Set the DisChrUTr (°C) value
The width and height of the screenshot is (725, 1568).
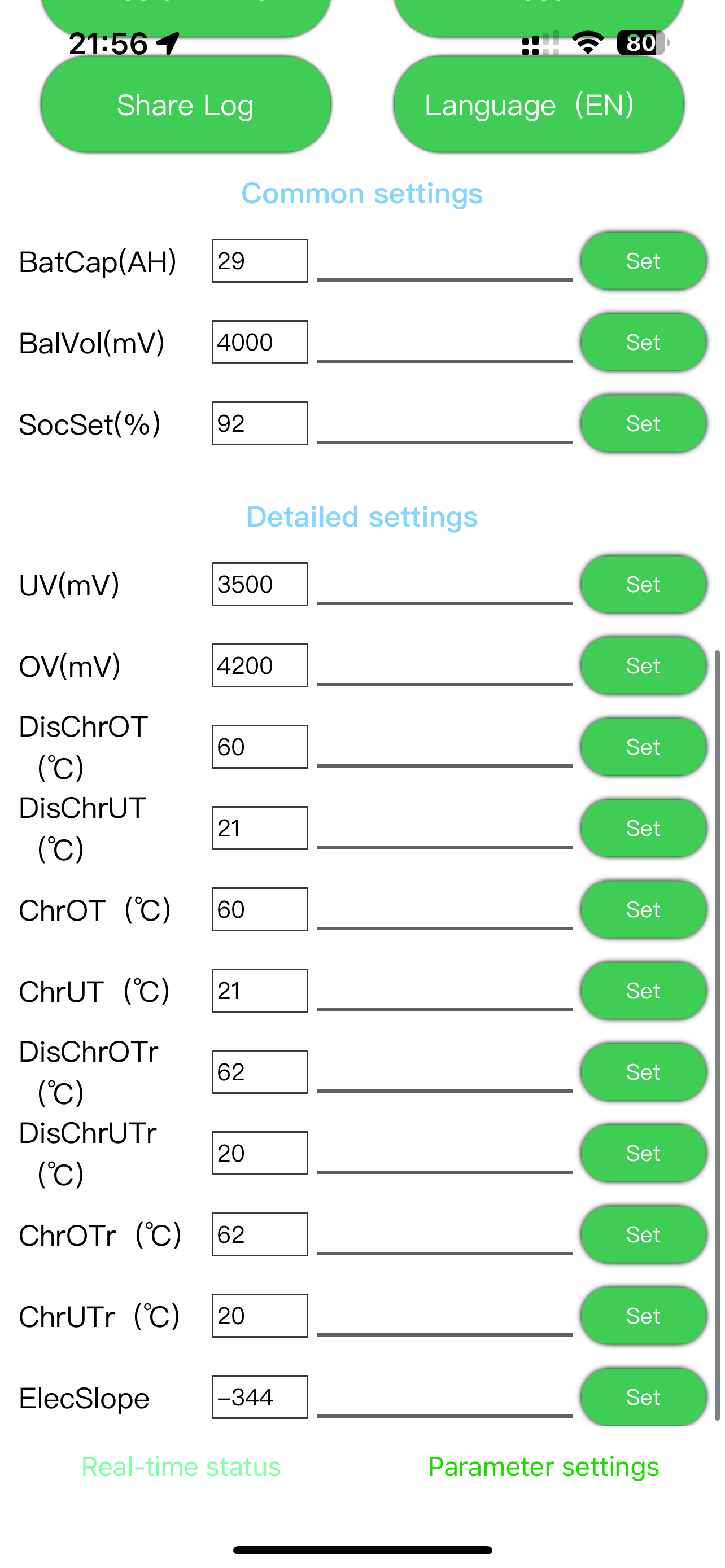pyautogui.click(x=643, y=1153)
